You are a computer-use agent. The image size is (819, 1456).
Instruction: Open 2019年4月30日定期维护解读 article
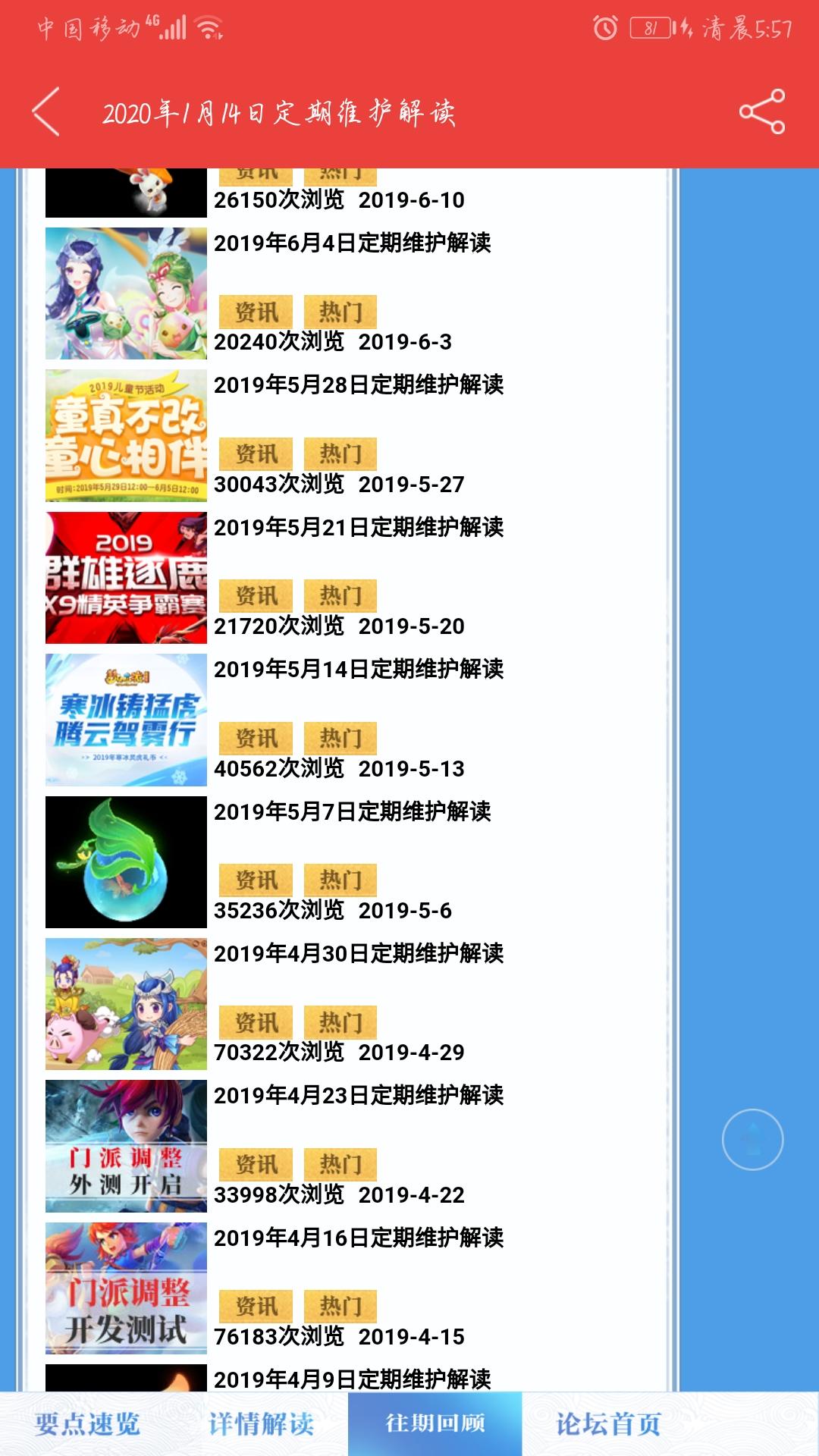(358, 953)
